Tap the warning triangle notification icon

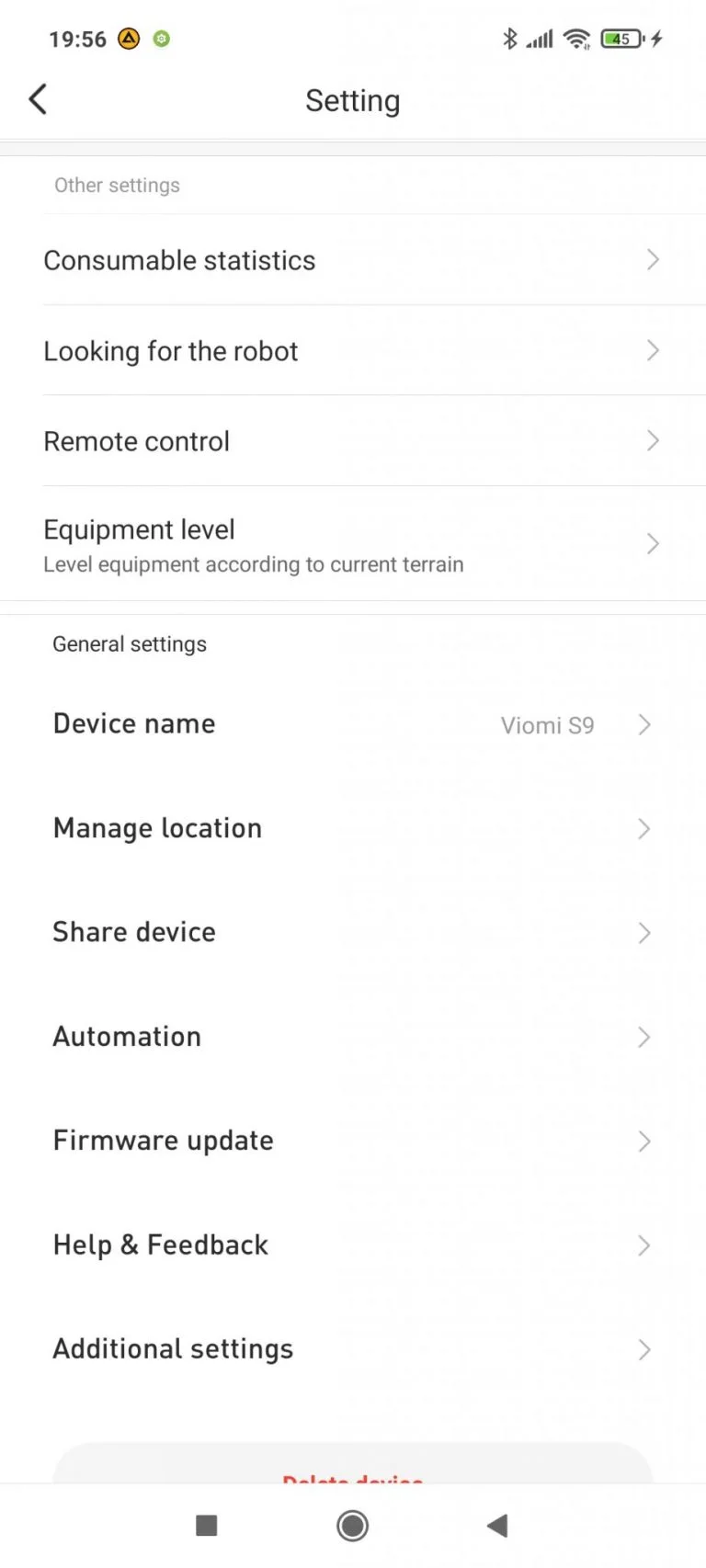[129, 39]
